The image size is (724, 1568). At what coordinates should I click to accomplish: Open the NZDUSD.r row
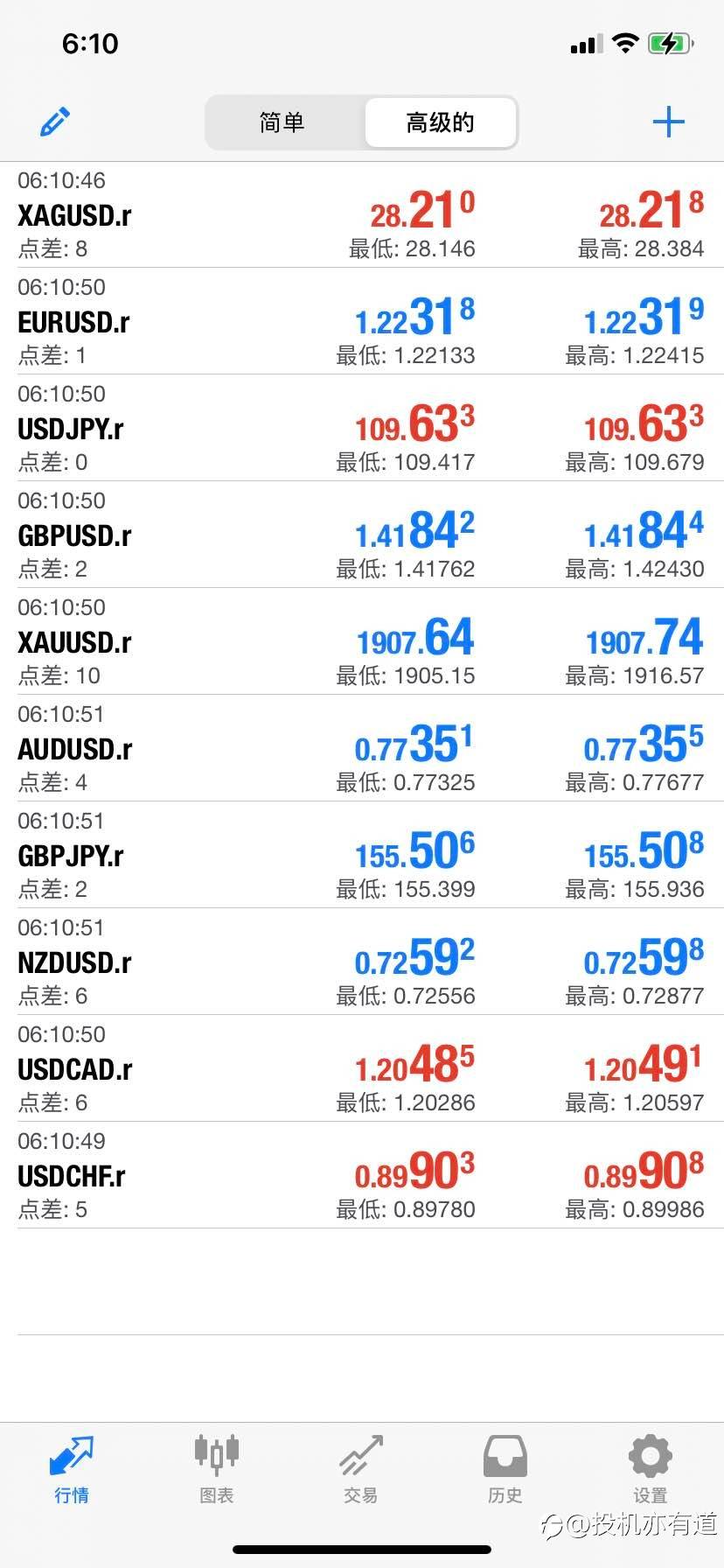[x=362, y=962]
